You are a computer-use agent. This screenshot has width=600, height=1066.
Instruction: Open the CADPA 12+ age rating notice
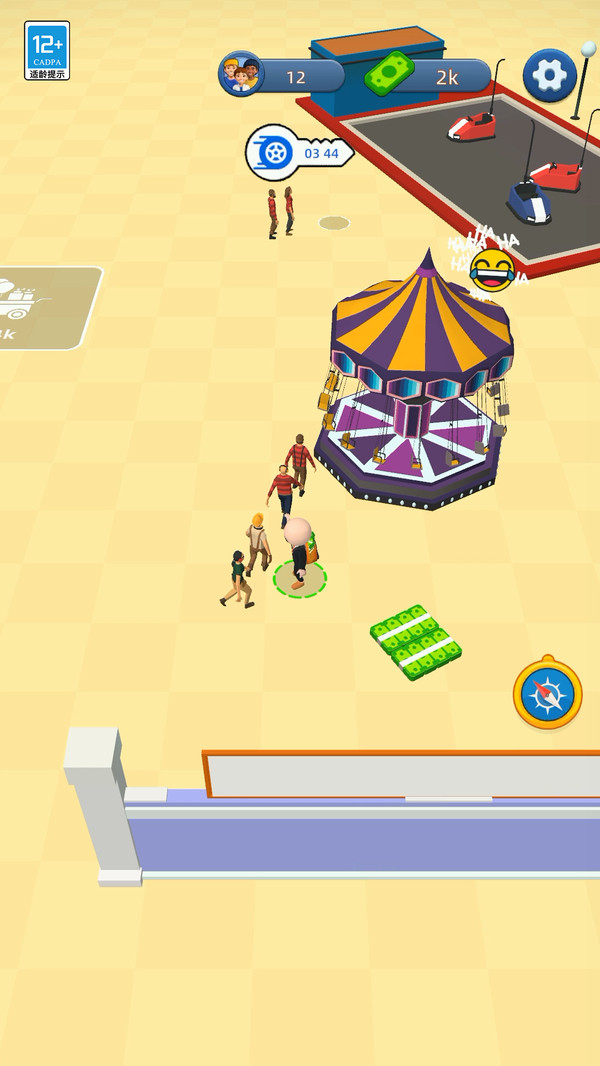47,50
